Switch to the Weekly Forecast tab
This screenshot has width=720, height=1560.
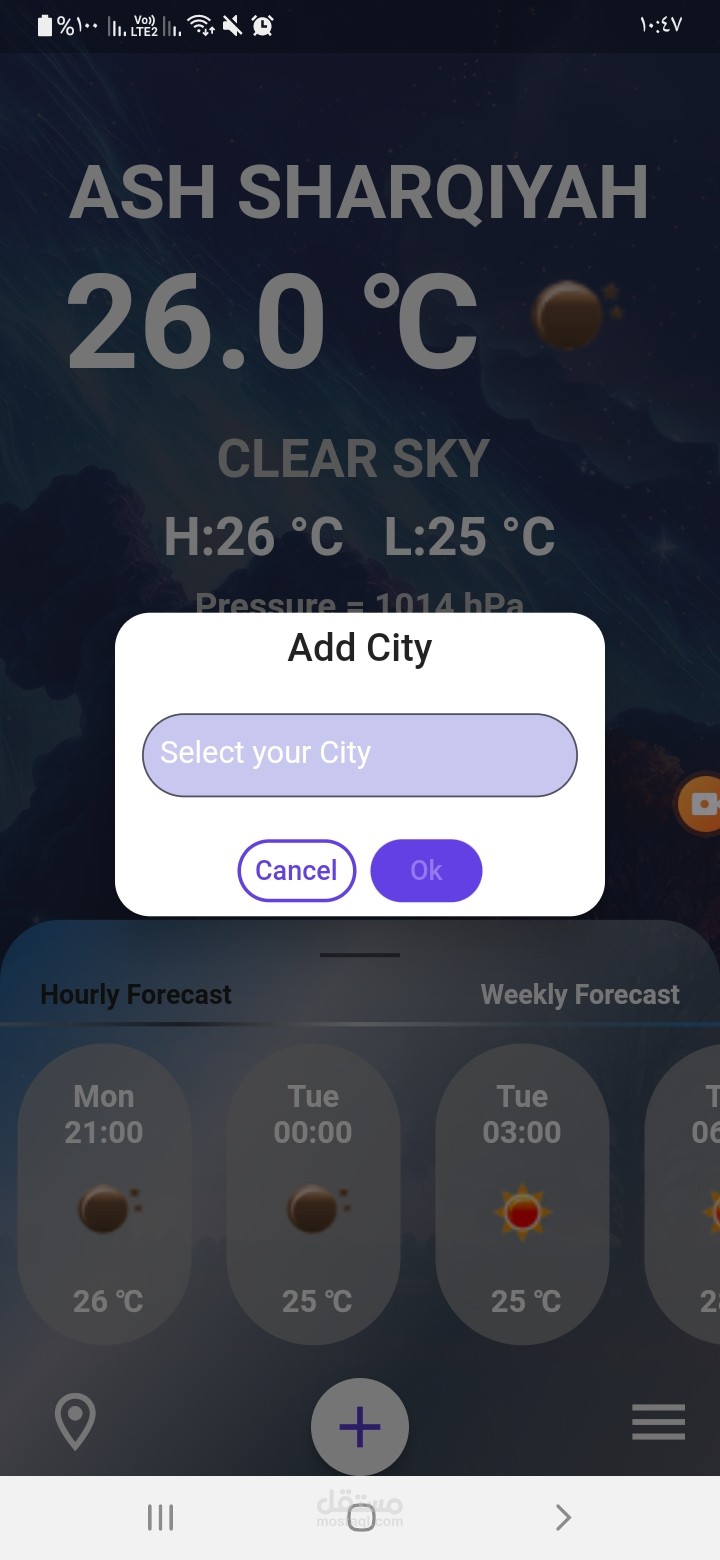(x=579, y=995)
